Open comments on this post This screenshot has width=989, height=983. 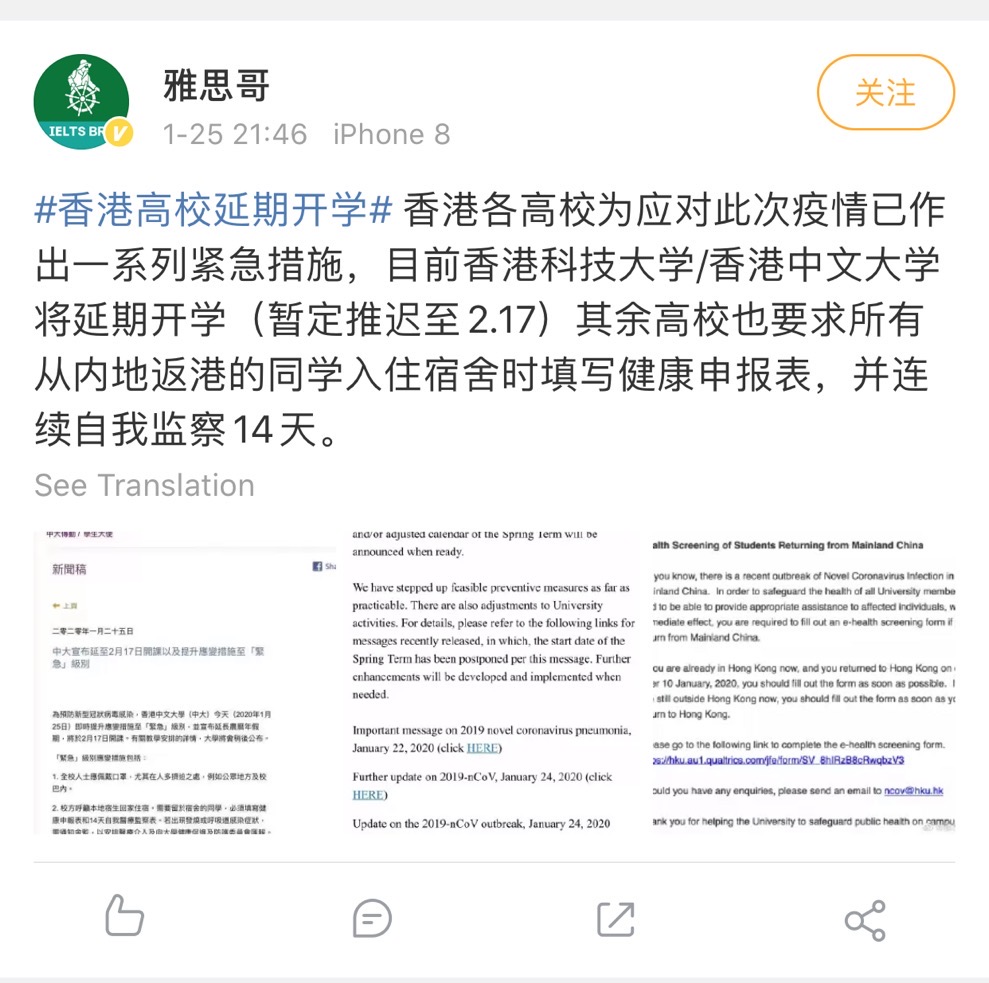click(x=372, y=918)
